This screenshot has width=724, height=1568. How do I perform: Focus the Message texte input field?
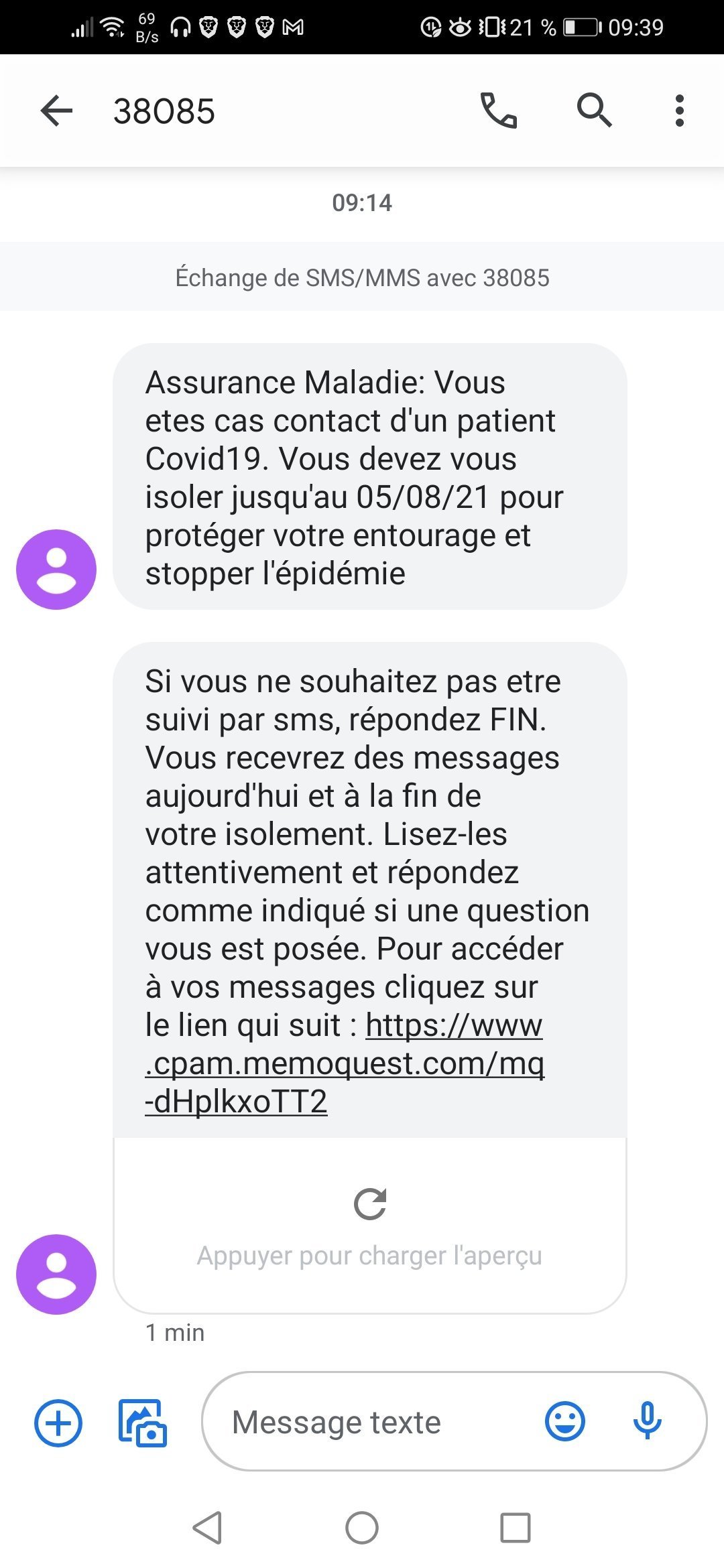tap(375, 1422)
